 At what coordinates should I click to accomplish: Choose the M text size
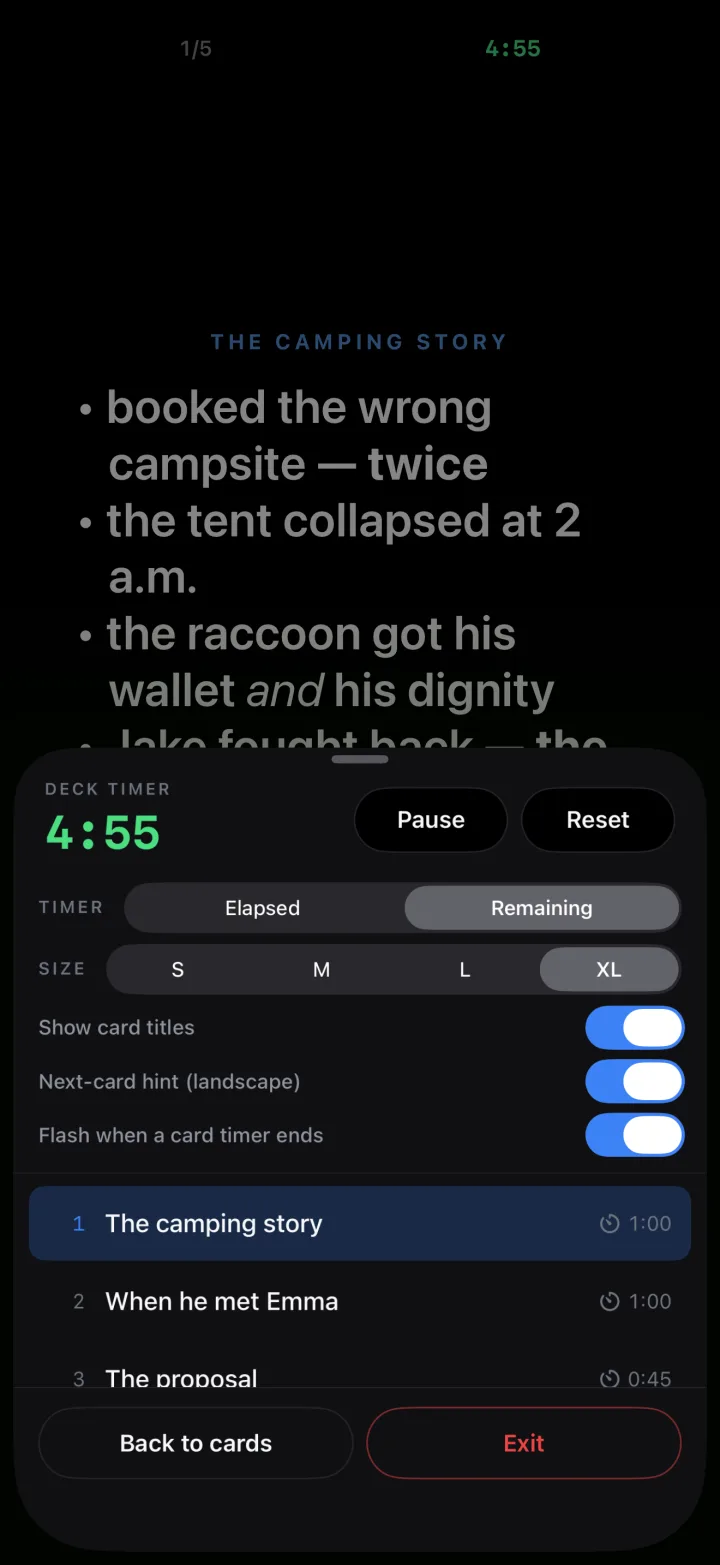[x=321, y=969]
